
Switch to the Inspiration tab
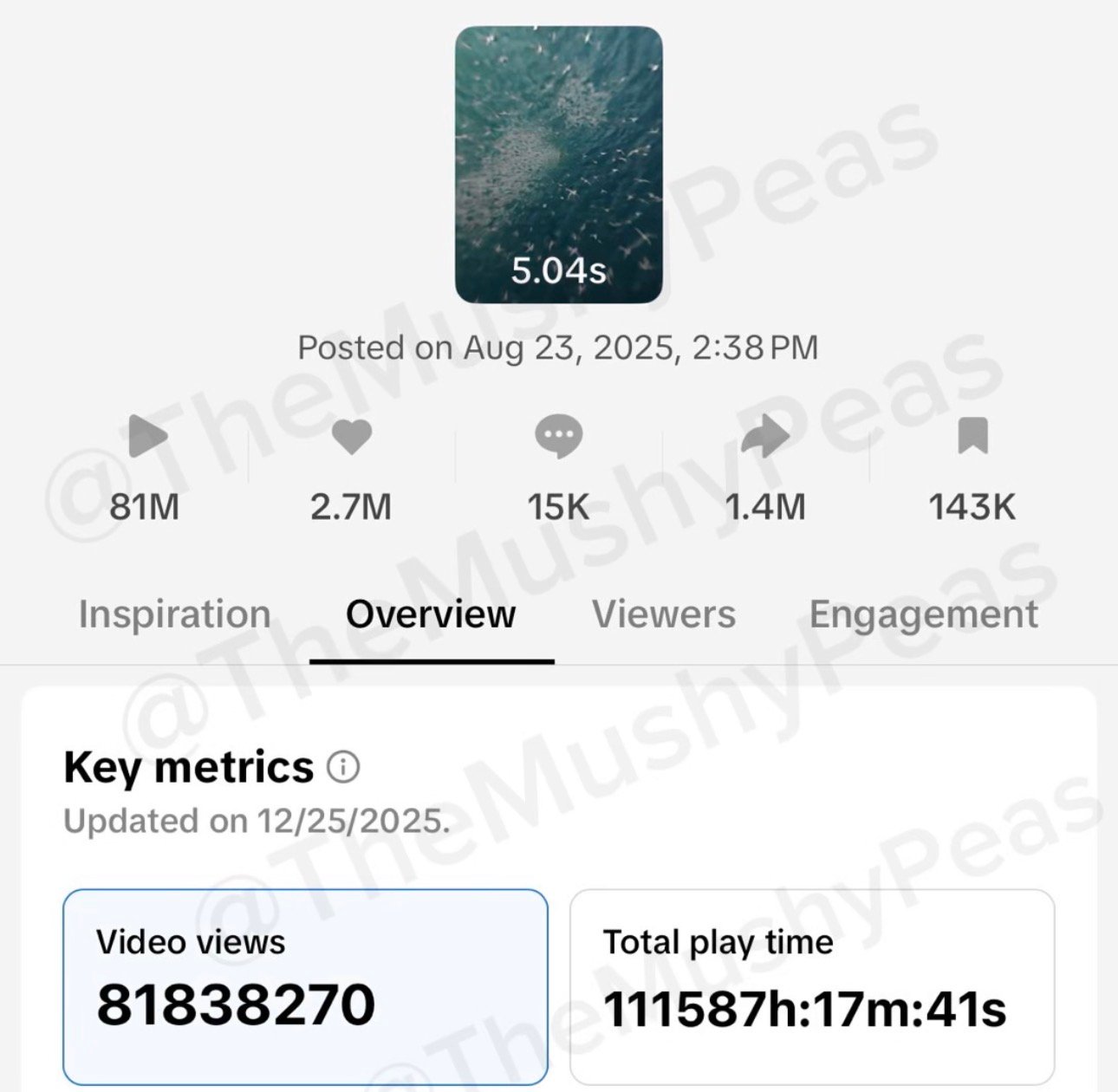(x=174, y=614)
